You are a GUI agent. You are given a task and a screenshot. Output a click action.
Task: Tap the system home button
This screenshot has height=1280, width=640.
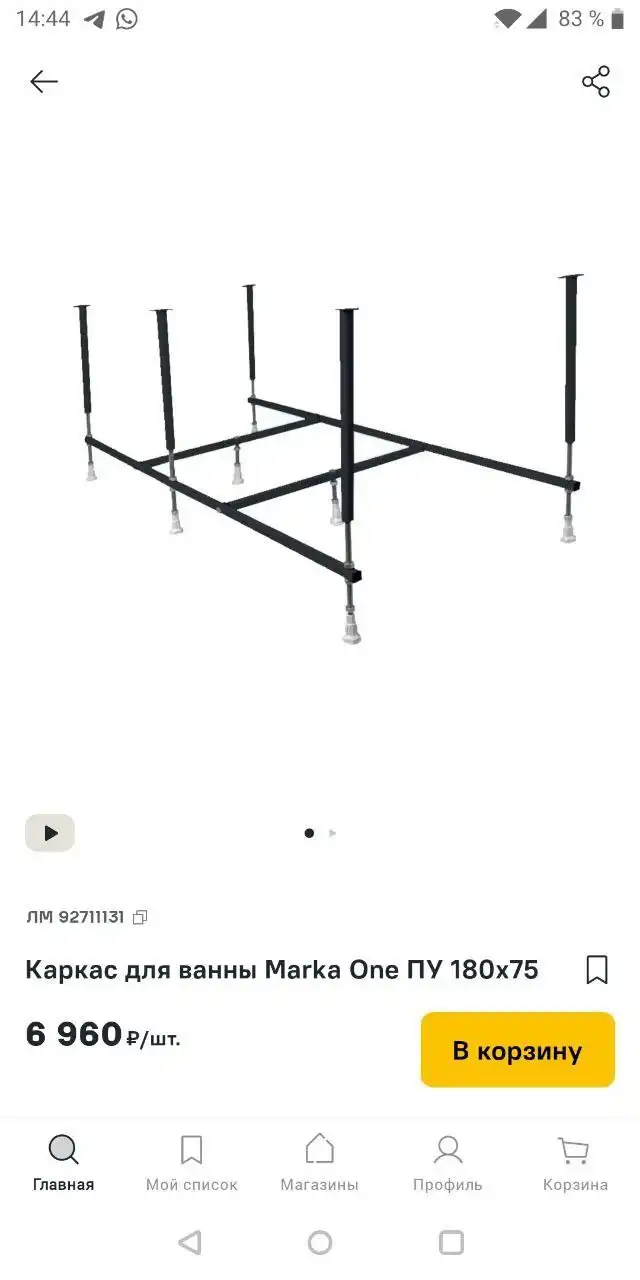point(320,1243)
